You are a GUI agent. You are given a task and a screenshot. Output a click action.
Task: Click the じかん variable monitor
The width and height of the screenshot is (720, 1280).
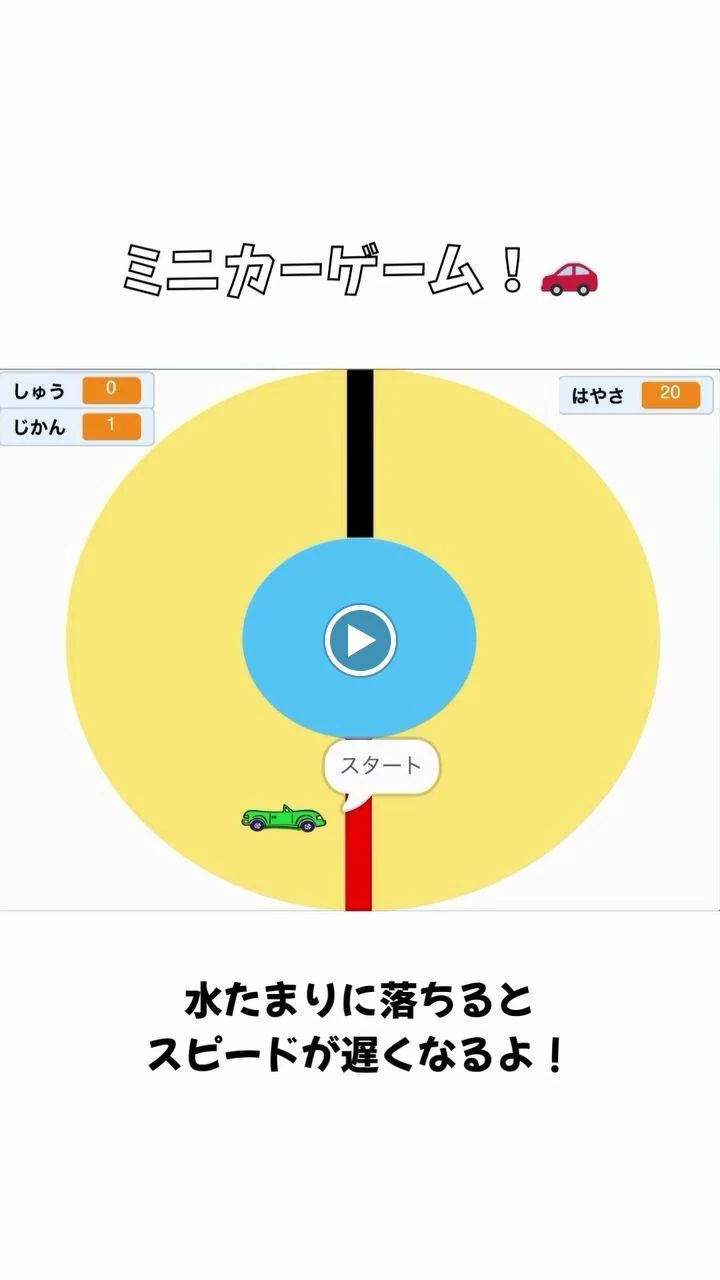click(76, 428)
